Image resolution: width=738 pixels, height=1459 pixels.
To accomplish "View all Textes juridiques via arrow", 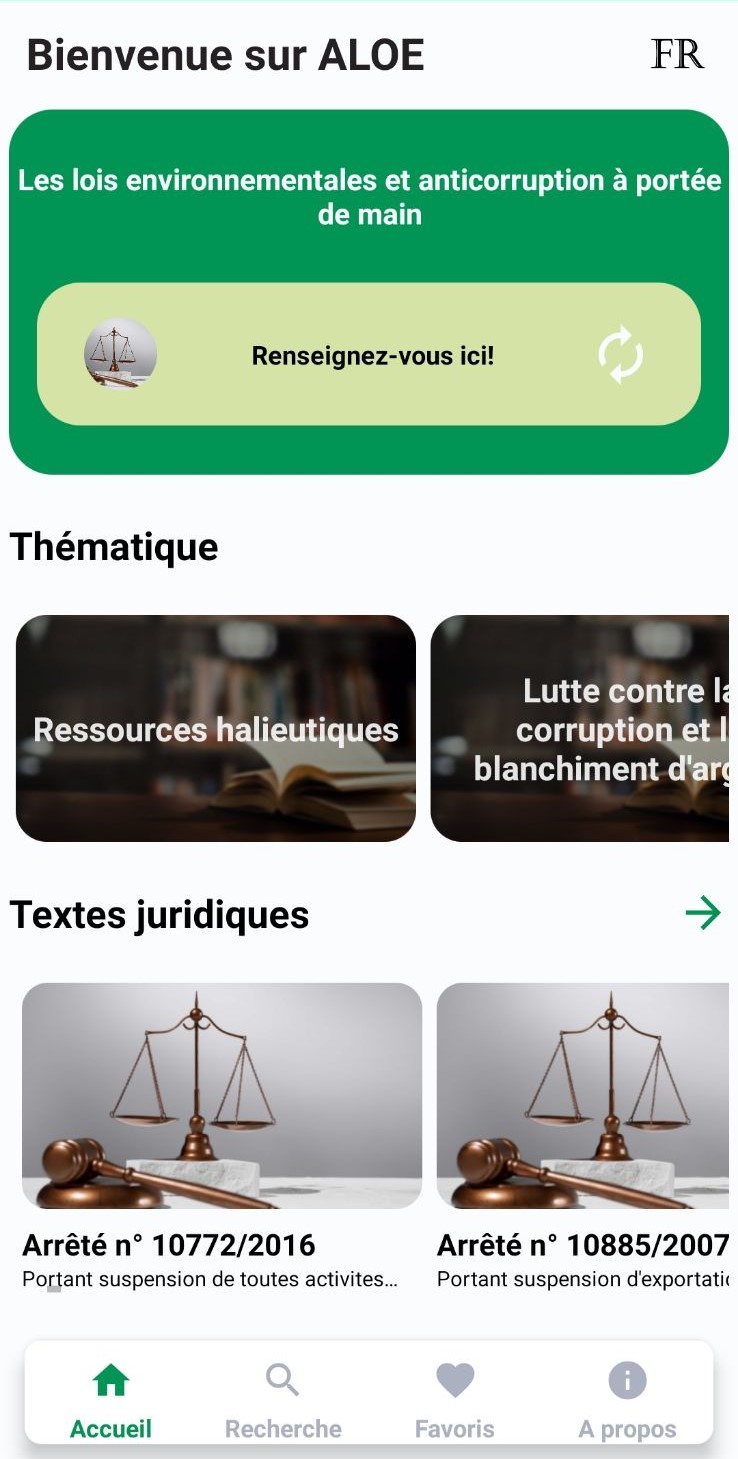I will click(x=703, y=913).
